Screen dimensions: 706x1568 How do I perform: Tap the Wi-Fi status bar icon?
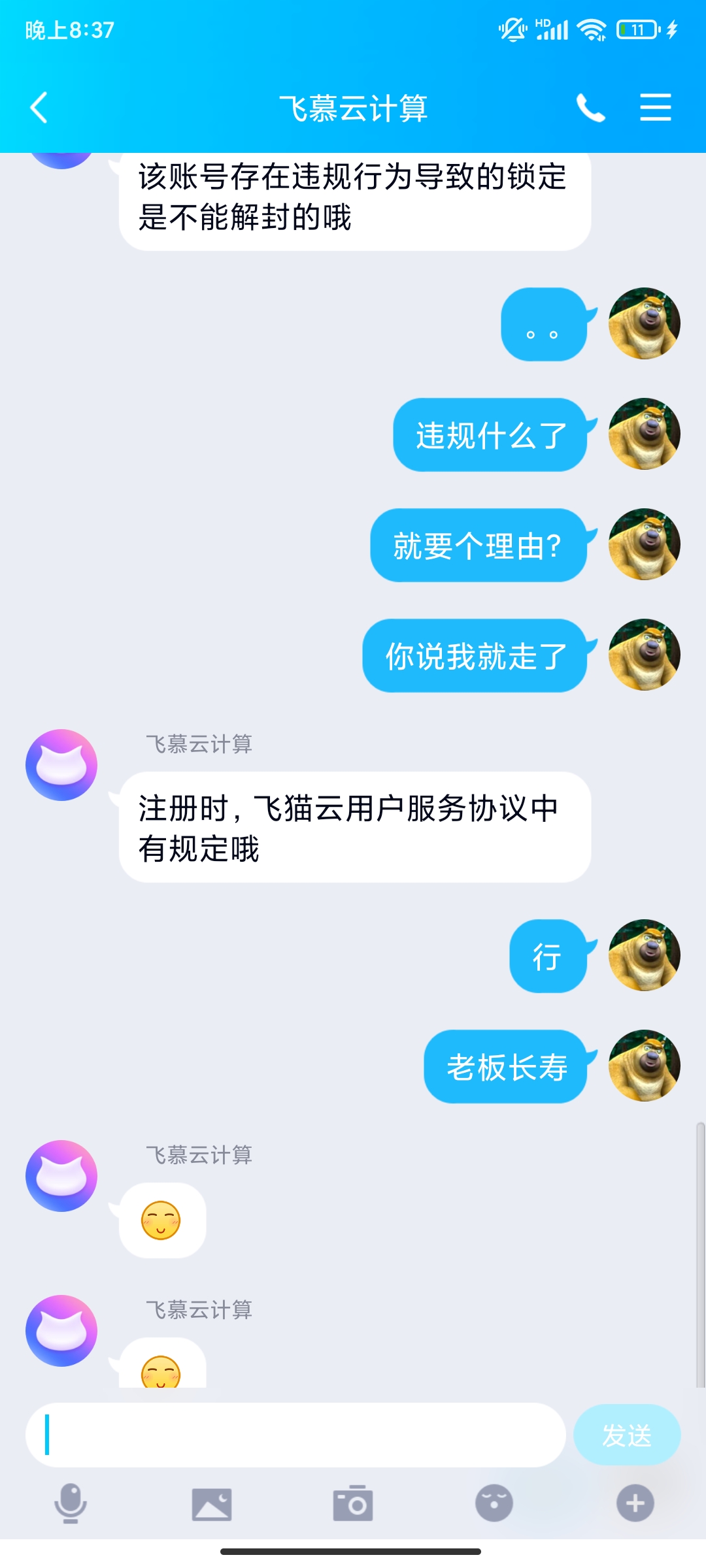[x=590, y=29]
